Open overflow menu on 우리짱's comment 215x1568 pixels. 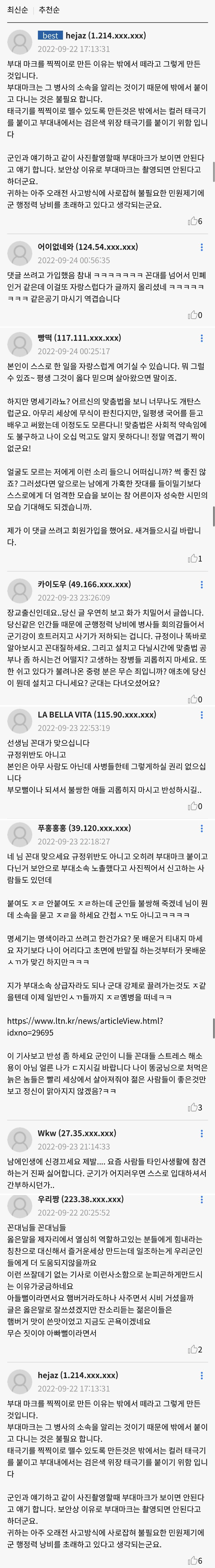pyautogui.click(x=202, y=1199)
